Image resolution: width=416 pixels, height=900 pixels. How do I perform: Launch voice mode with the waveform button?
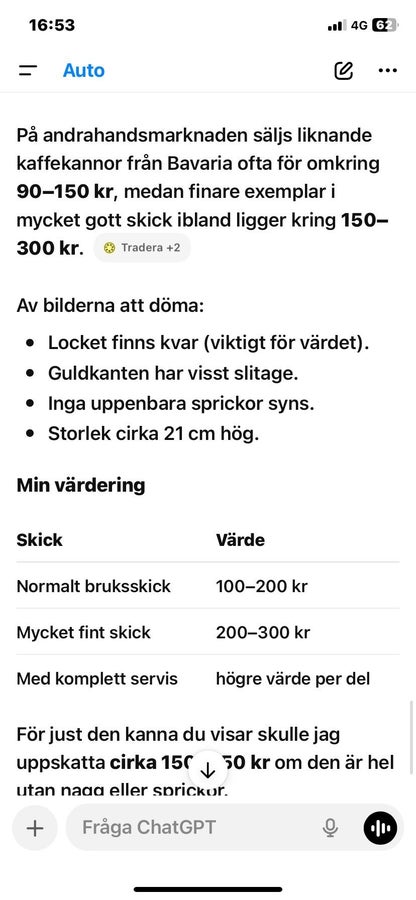[380, 828]
